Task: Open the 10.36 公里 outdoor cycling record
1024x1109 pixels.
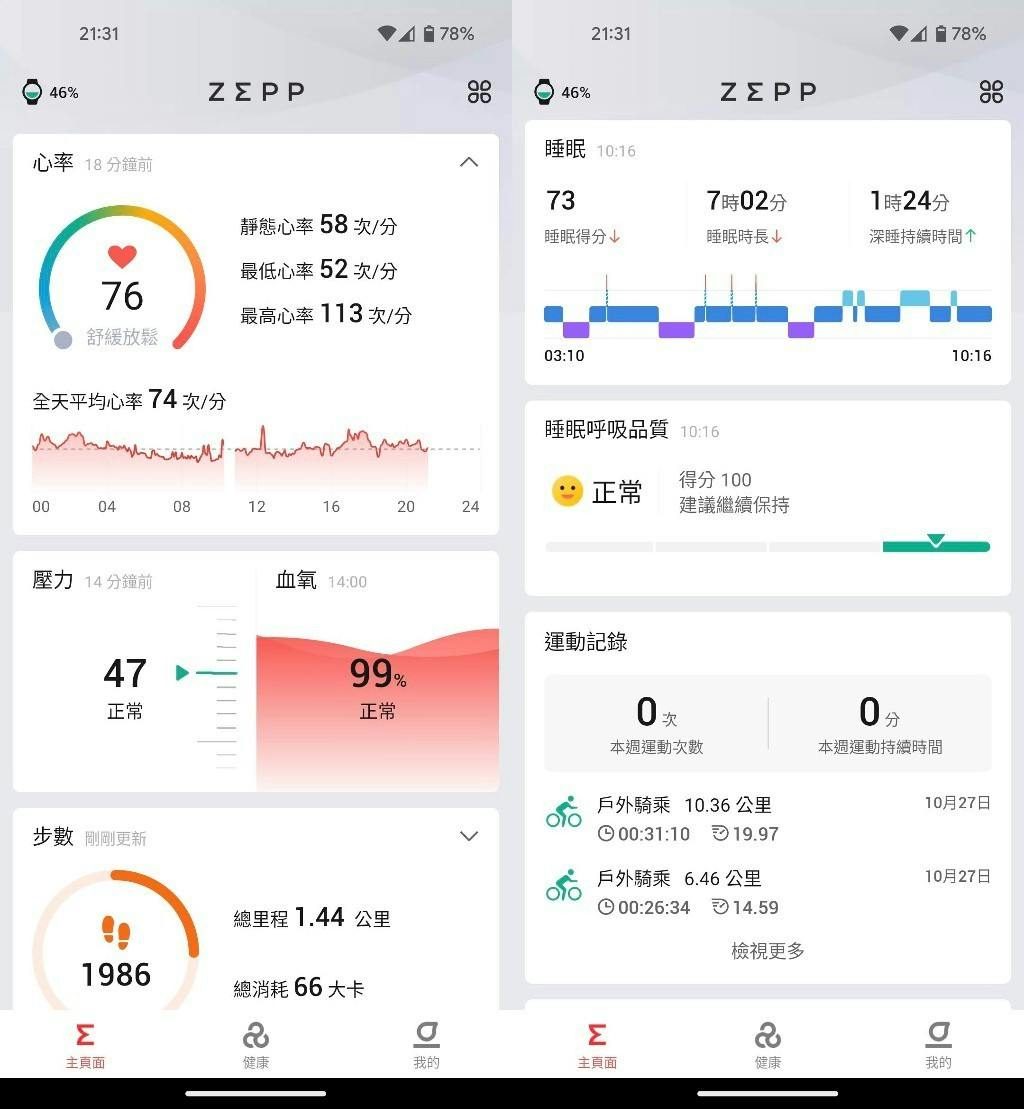Action: 767,819
